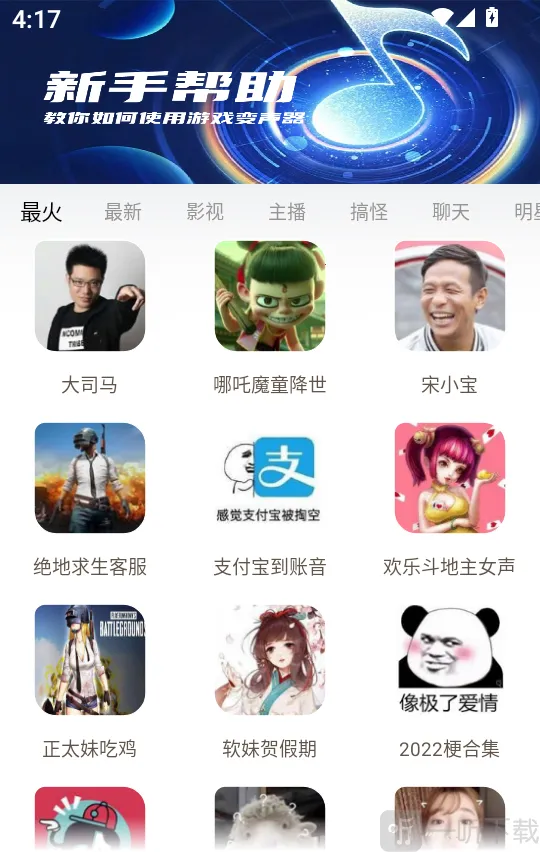Open the 大司马 voice pack
The height and width of the screenshot is (852, 540).
tap(90, 318)
